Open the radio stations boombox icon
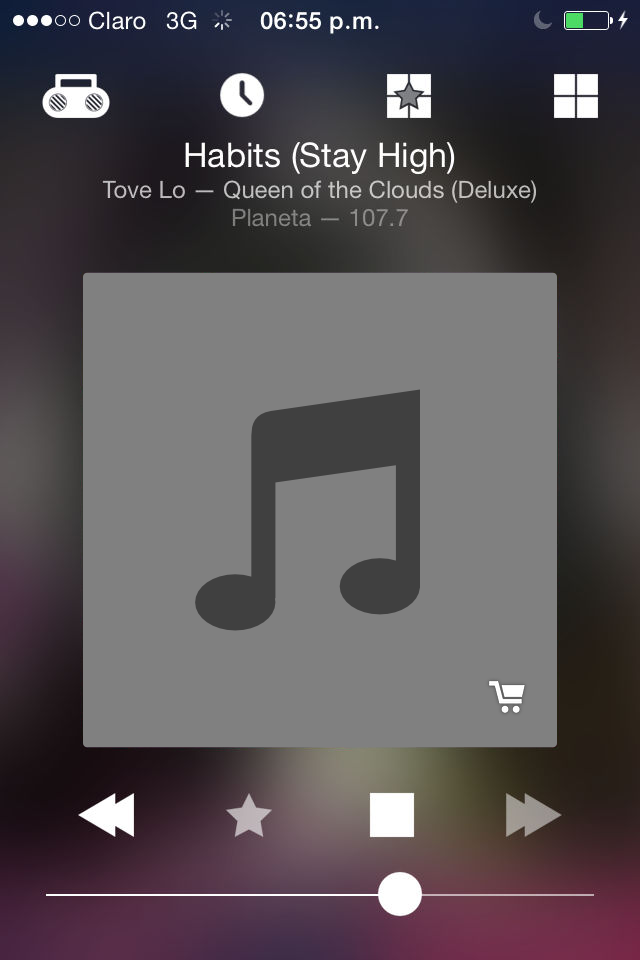The height and width of the screenshot is (960, 640). coord(76,96)
